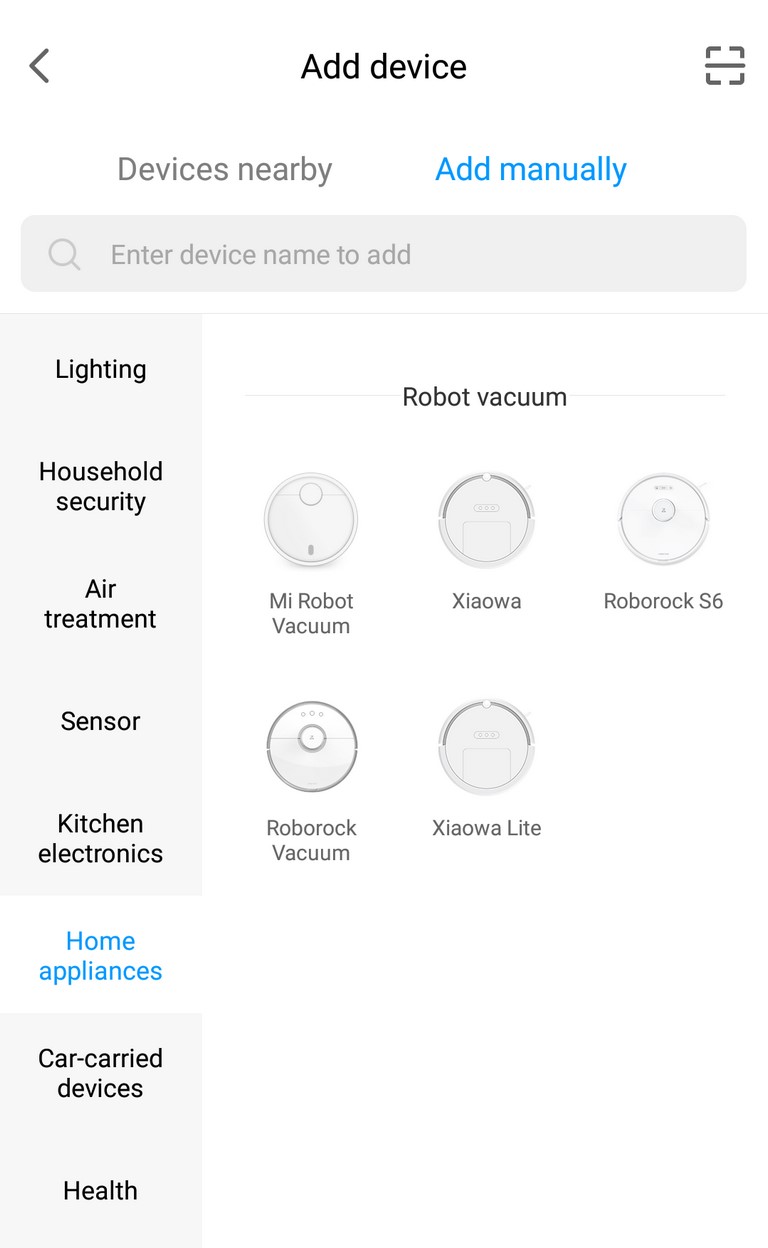
Task: Open Air treatment category
Action: coord(101,604)
